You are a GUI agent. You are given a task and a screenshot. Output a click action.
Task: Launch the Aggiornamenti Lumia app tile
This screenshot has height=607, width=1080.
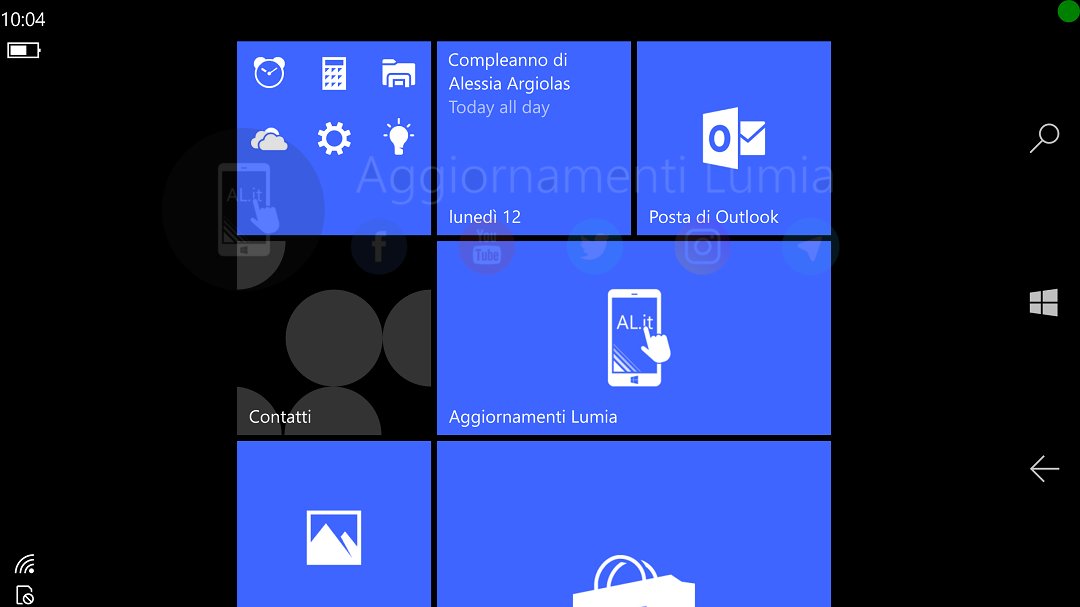click(633, 337)
